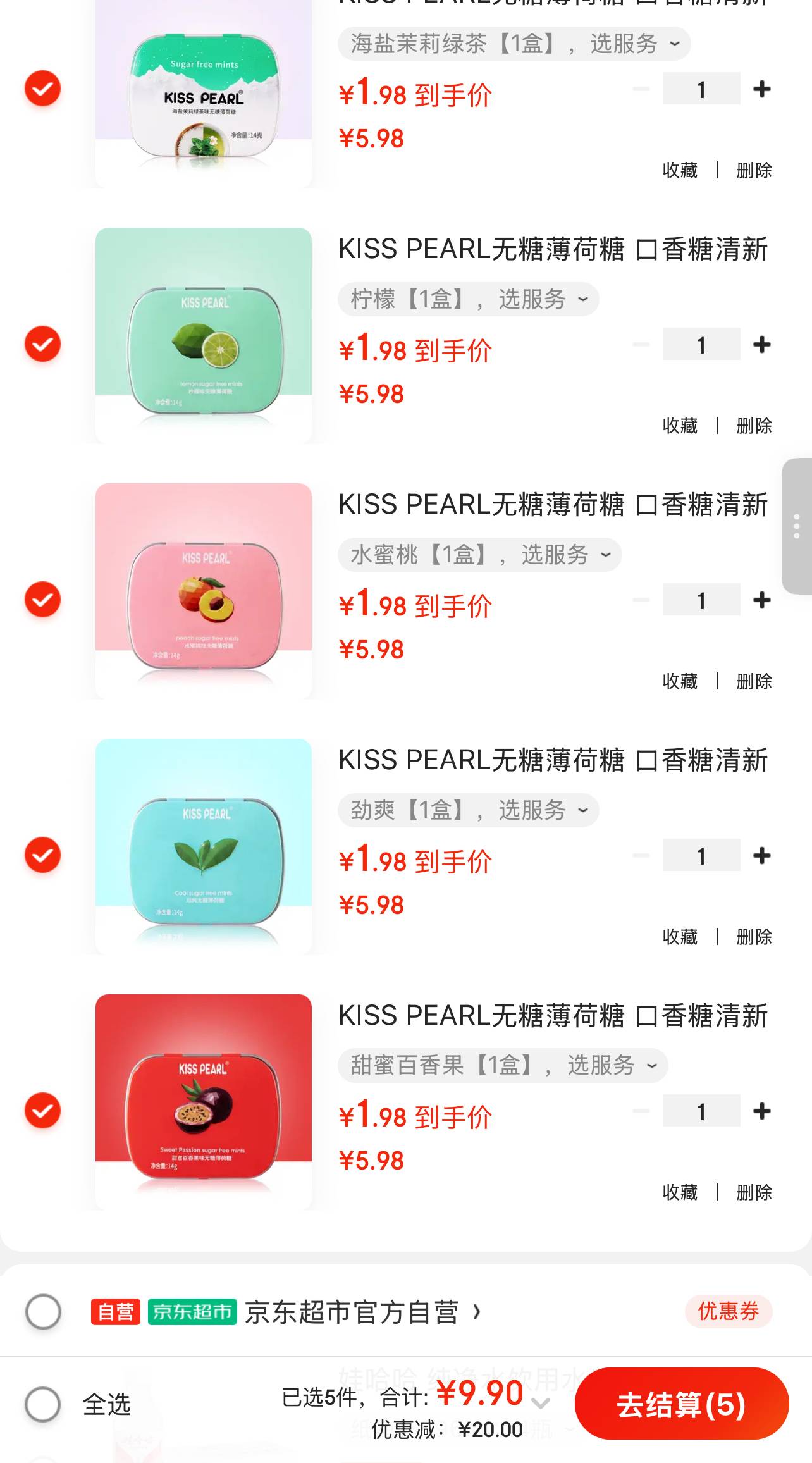Deselect the 水蜜桃 mint item
Viewport: 812px width, 1463px height.
click(42, 600)
